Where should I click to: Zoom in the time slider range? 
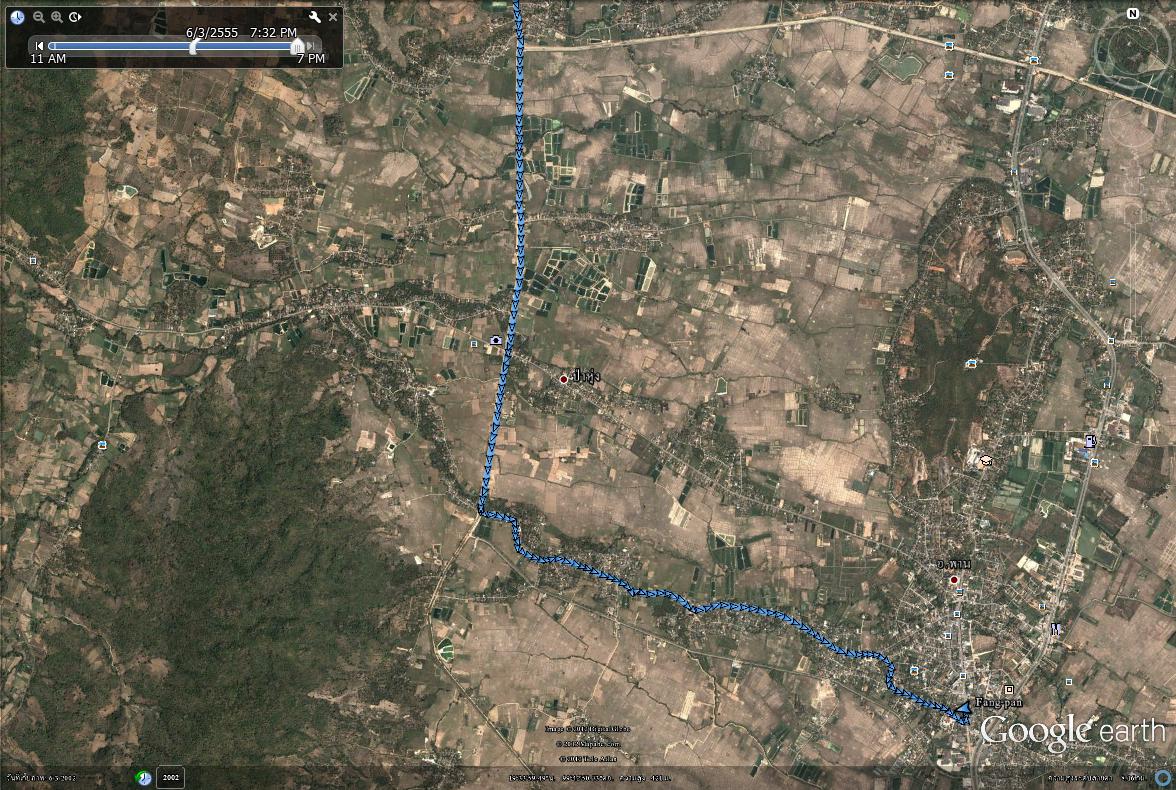57,17
